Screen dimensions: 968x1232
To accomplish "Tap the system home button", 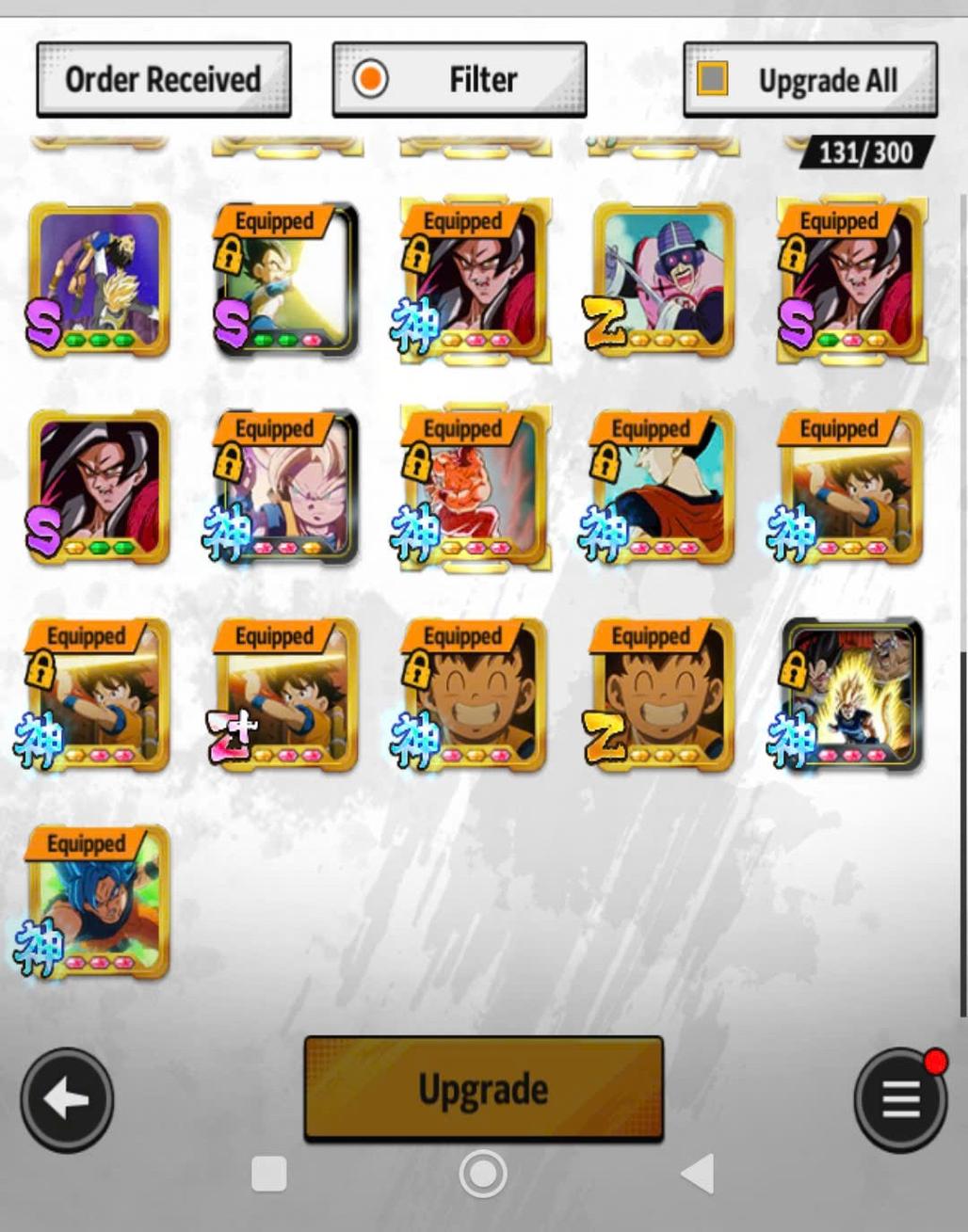I will 483,1174.
